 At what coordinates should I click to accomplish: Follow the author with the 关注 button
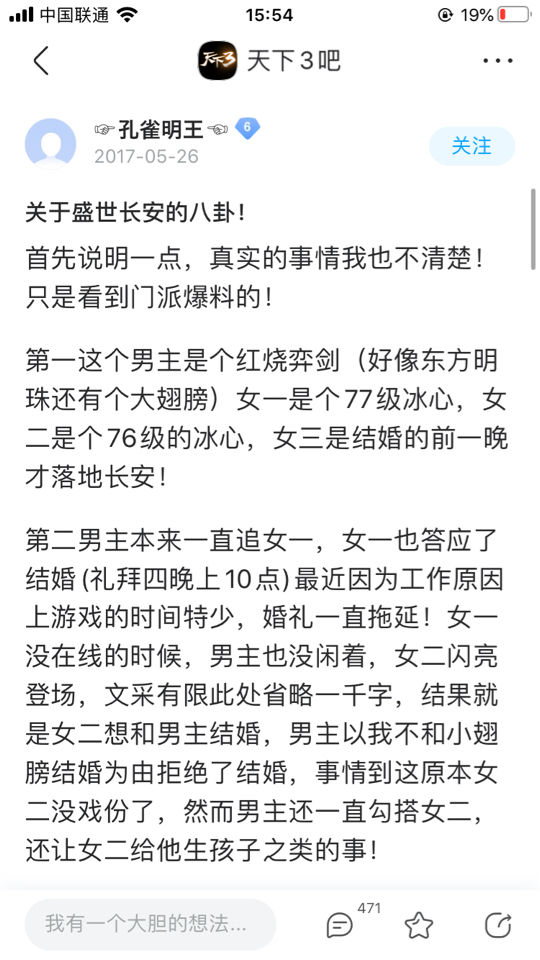[471, 146]
